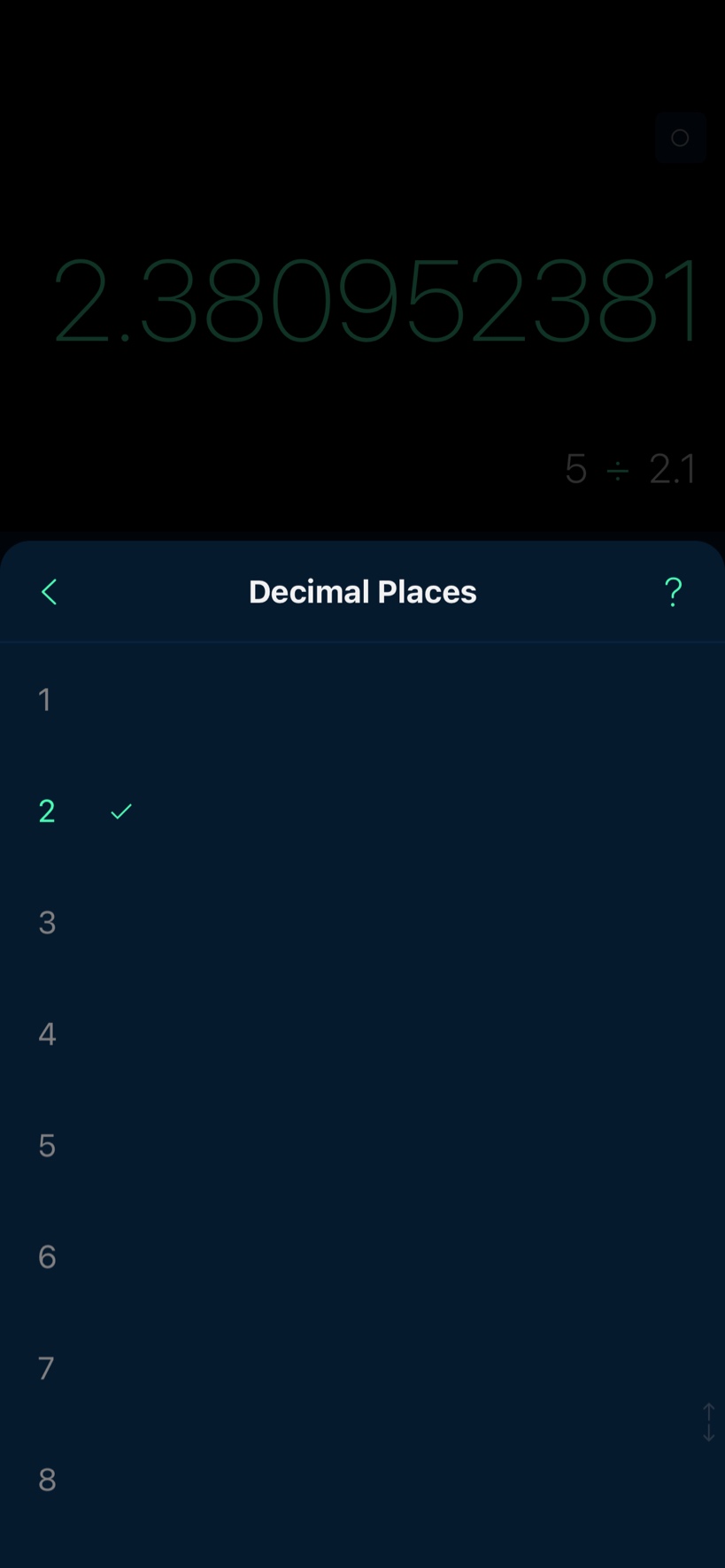Set decimal places to 3

point(362,923)
